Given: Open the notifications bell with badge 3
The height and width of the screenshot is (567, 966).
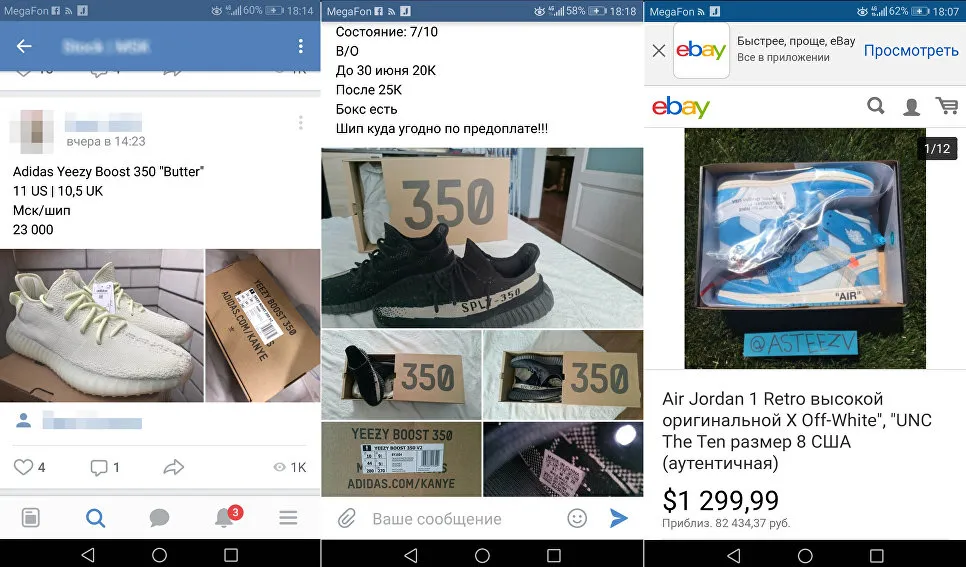Looking at the screenshot, I should coord(224,518).
